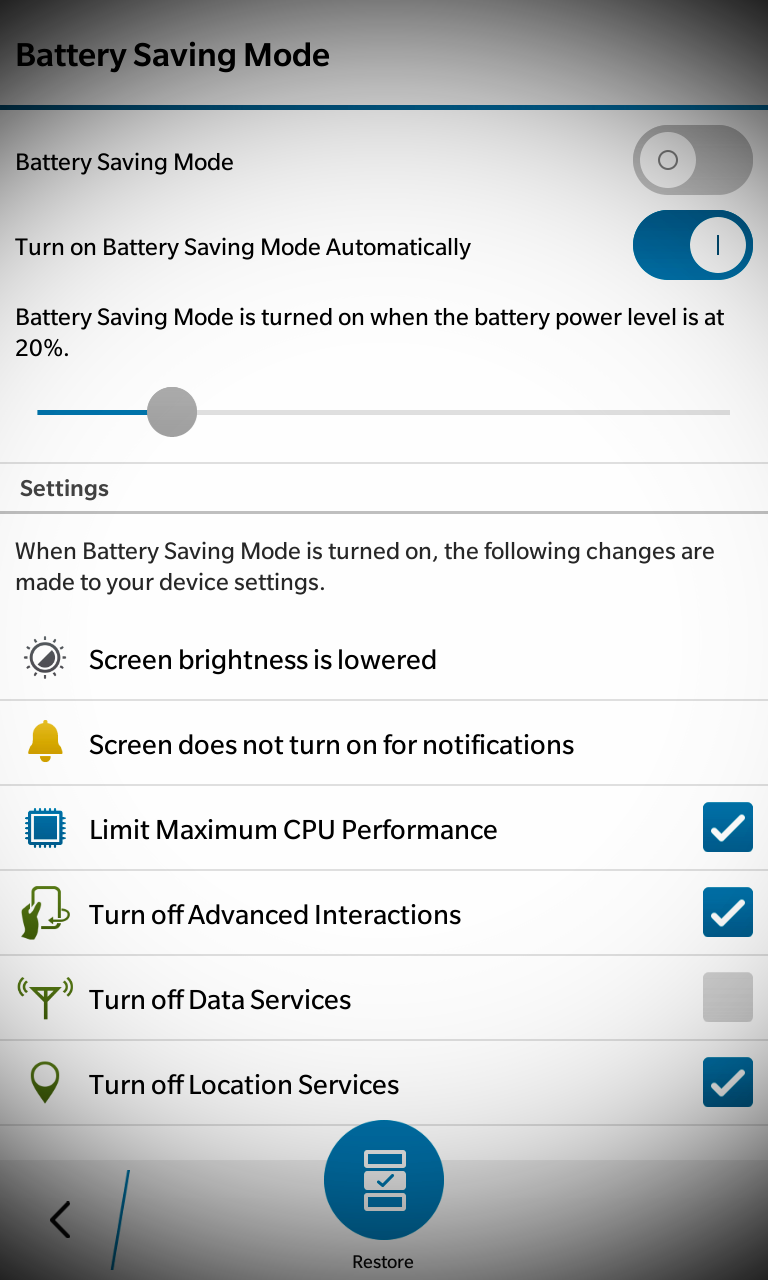Viewport: 768px width, 1280px height.
Task: Go back using the back arrow
Action: point(60,1219)
